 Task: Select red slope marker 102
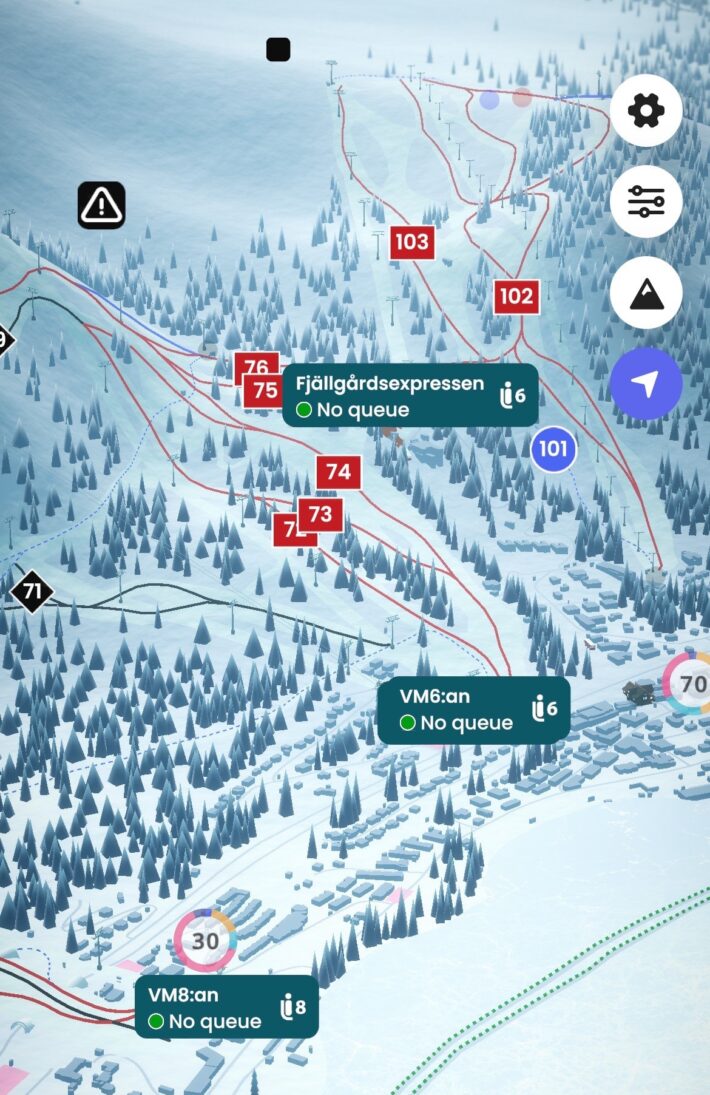[516, 296]
